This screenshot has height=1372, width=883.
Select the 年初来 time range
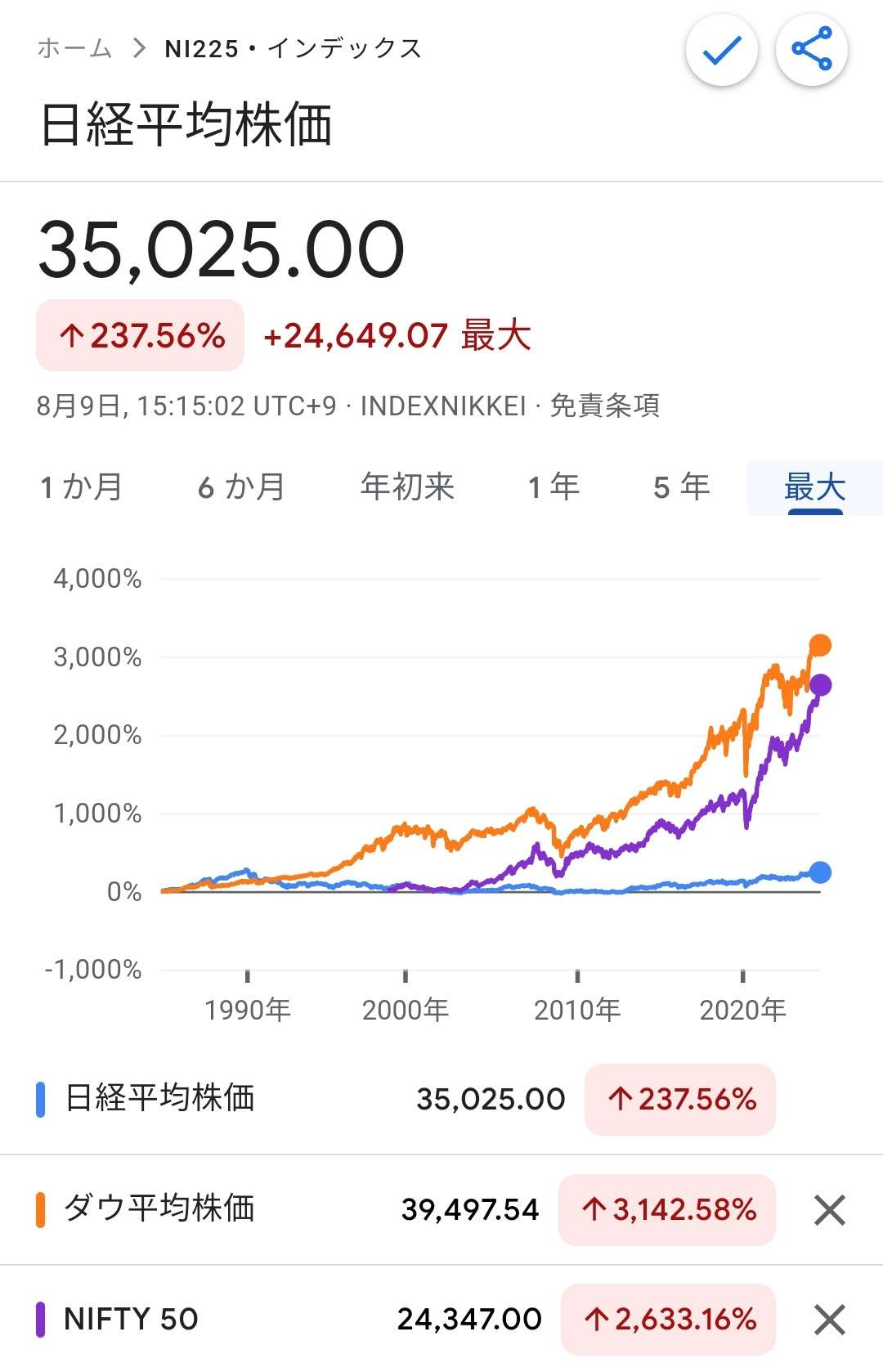coord(407,487)
